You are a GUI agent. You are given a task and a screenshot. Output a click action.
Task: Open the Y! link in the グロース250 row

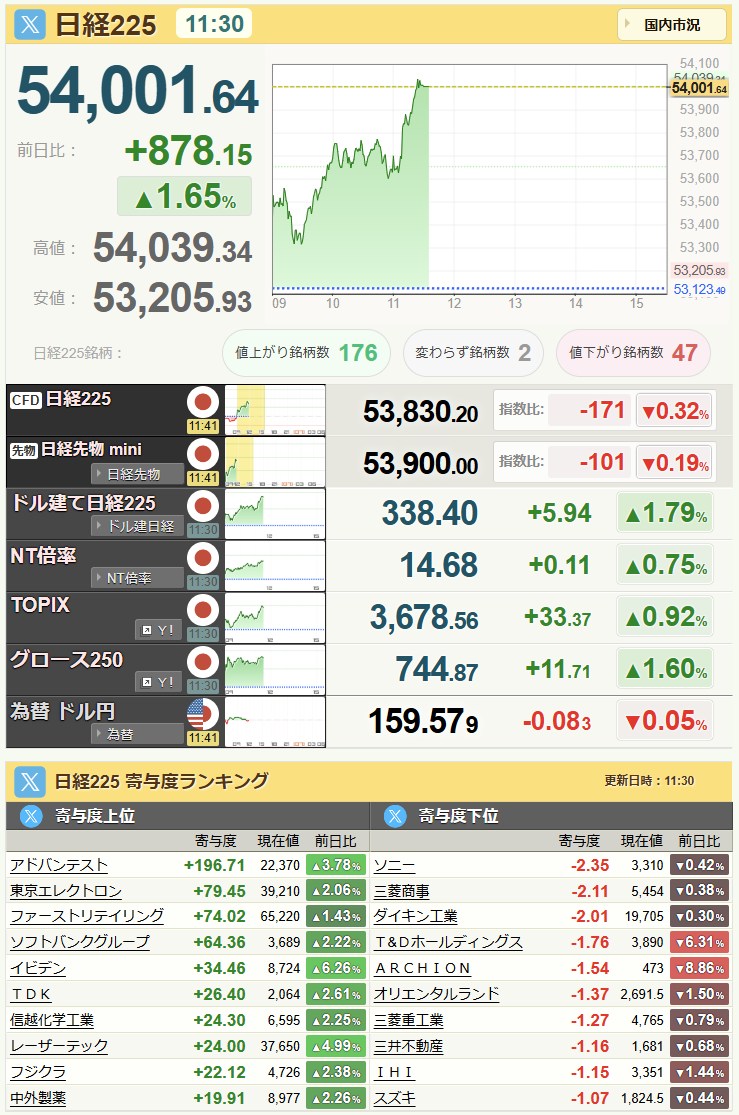[x=159, y=682]
